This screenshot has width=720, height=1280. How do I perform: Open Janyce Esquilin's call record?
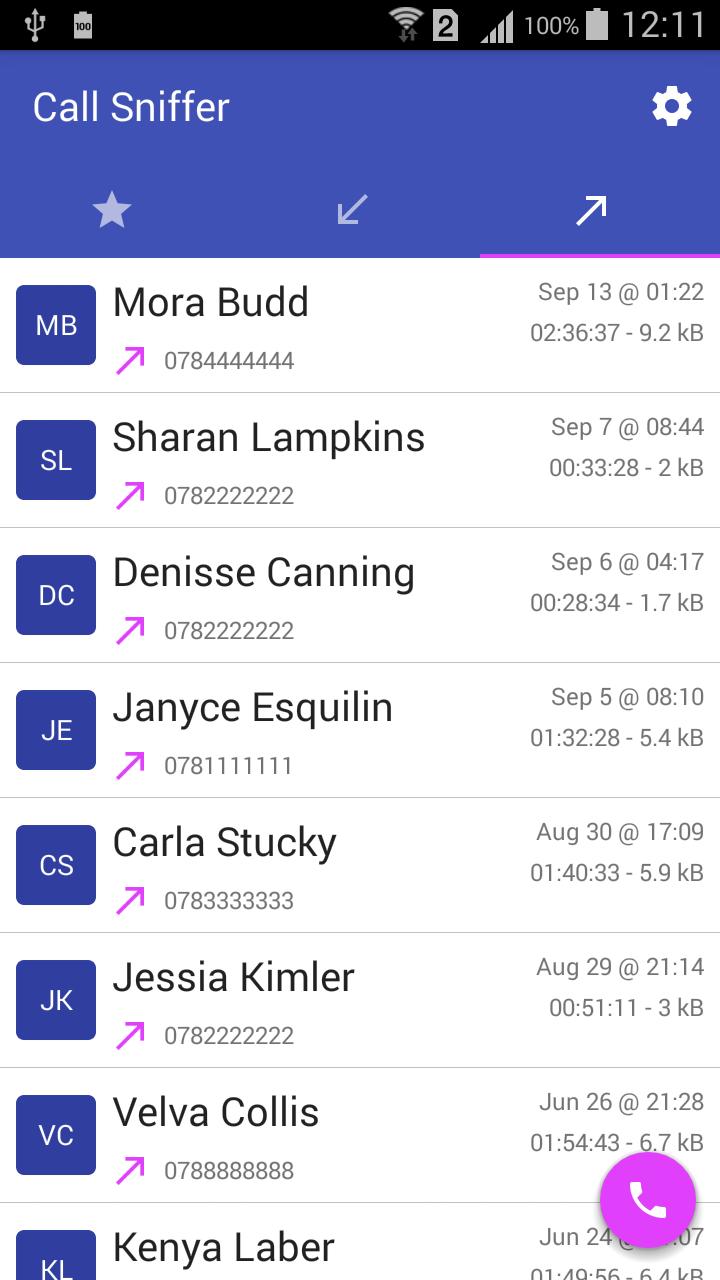tap(300, 731)
